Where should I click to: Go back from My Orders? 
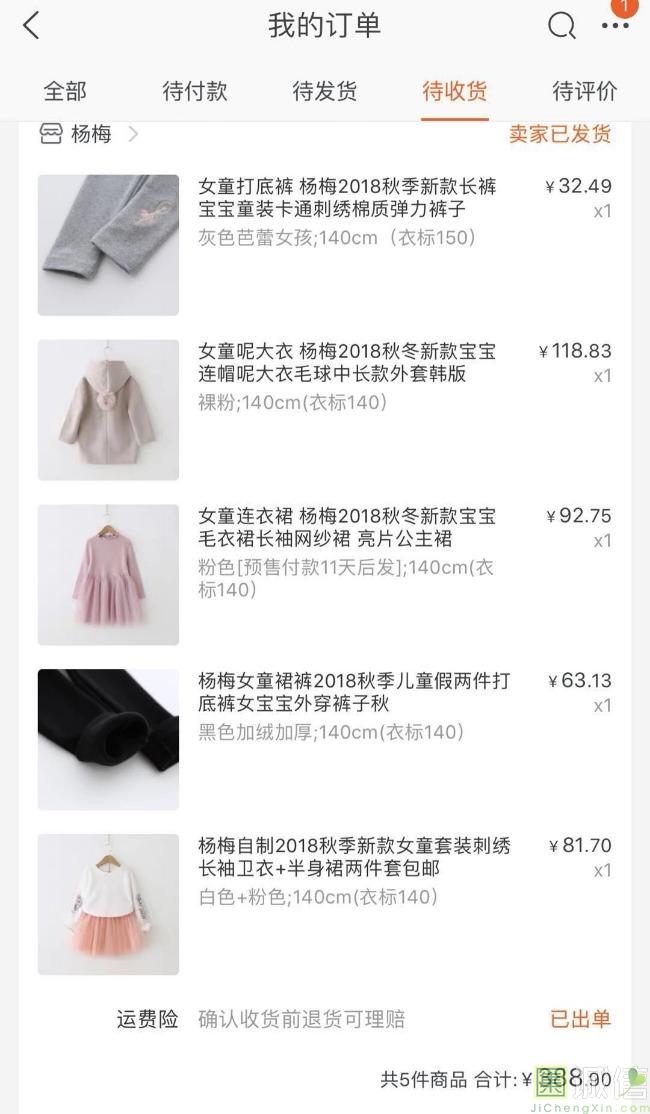click(32, 26)
